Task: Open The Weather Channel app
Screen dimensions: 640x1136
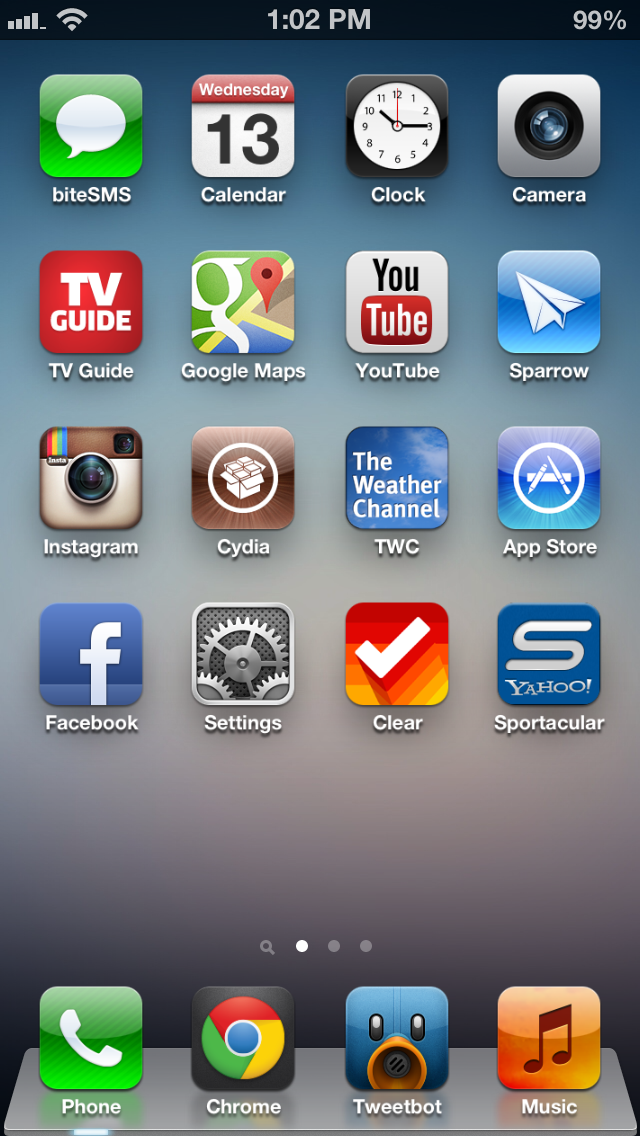Action: pos(396,478)
